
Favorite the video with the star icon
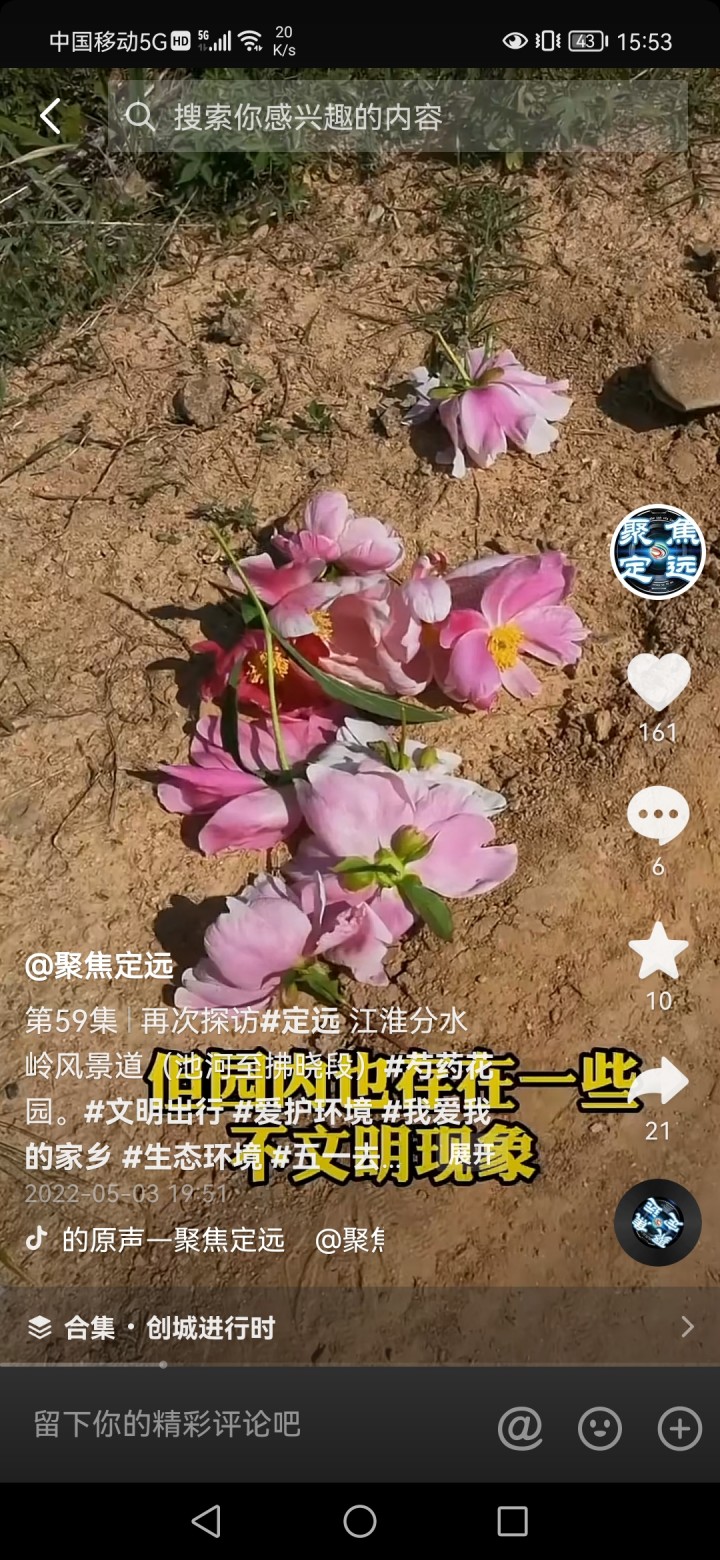click(x=658, y=951)
